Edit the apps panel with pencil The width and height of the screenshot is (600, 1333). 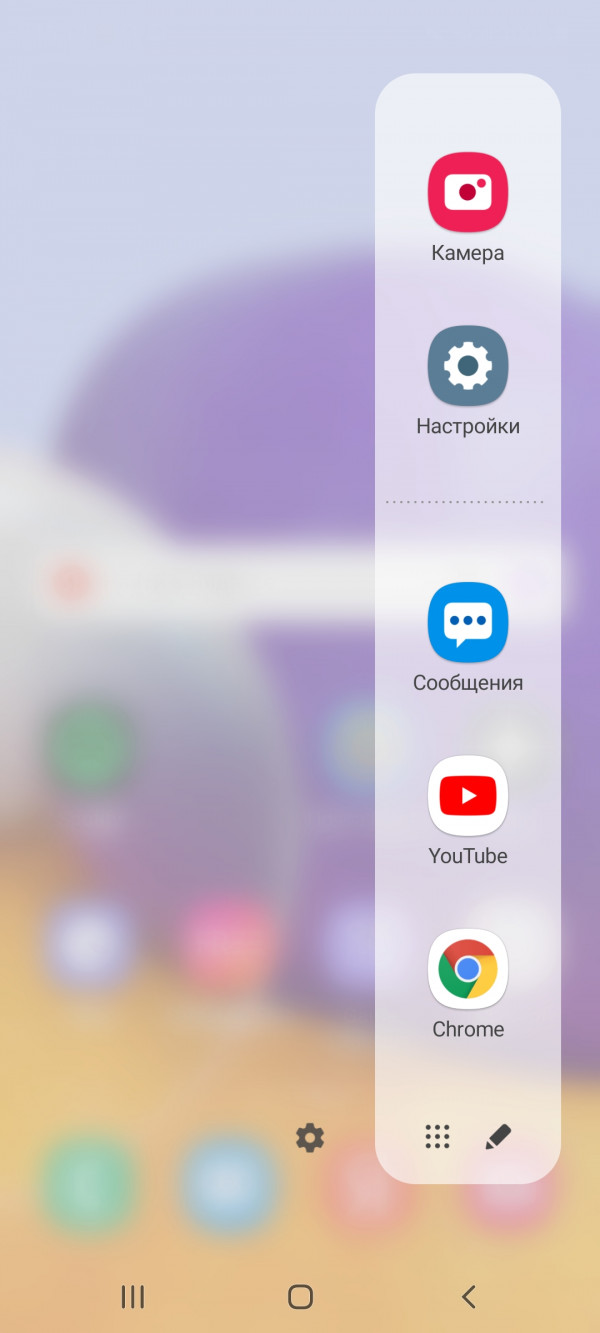[x=498, y=1137]
